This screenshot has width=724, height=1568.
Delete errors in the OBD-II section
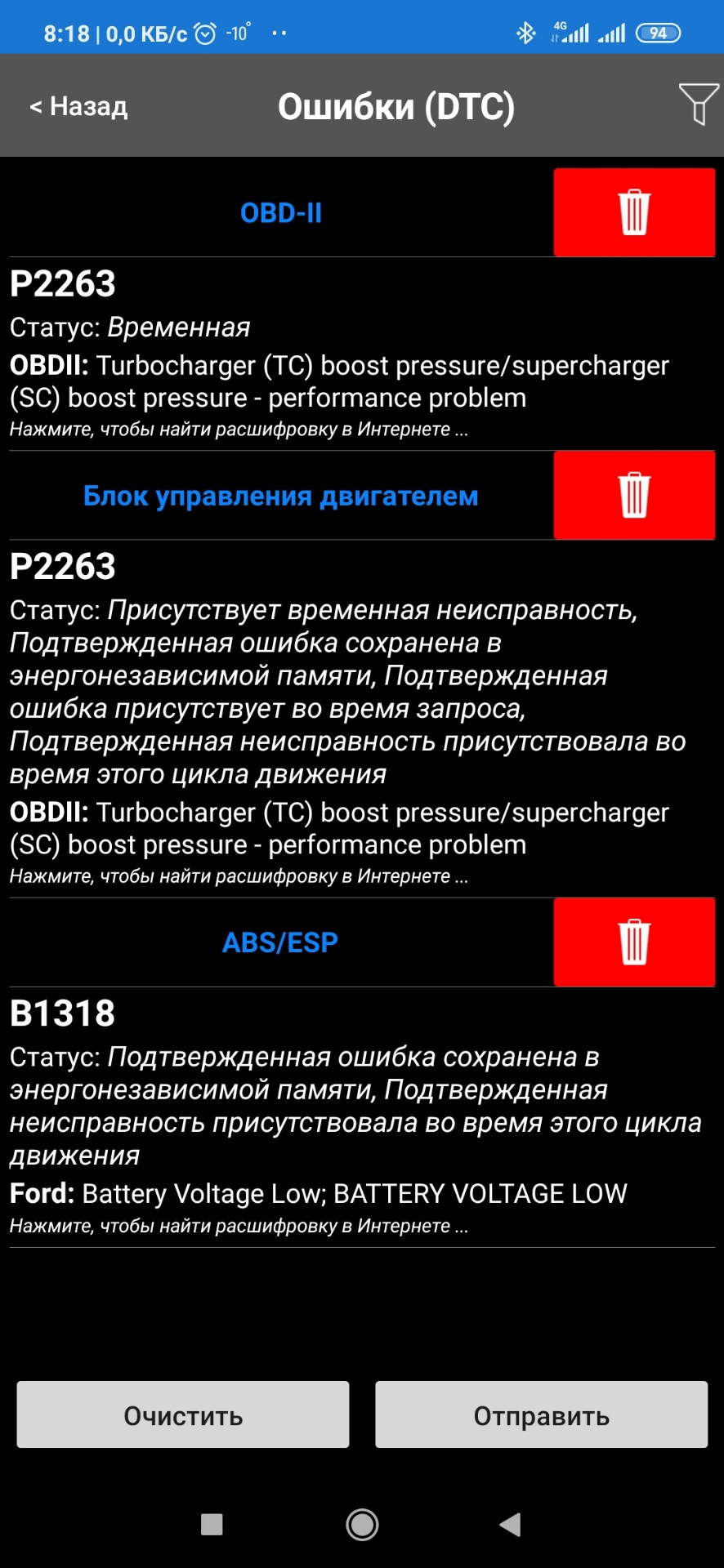(x=634, y=212)
